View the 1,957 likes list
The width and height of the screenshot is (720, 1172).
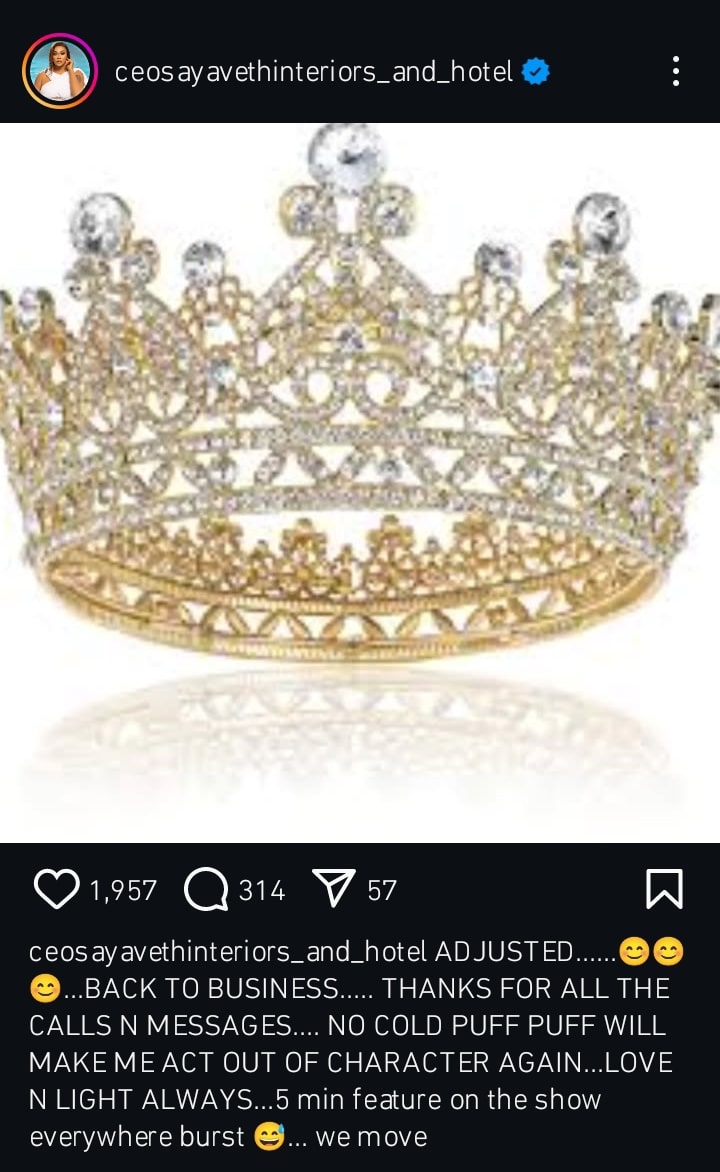pos(123,890)
